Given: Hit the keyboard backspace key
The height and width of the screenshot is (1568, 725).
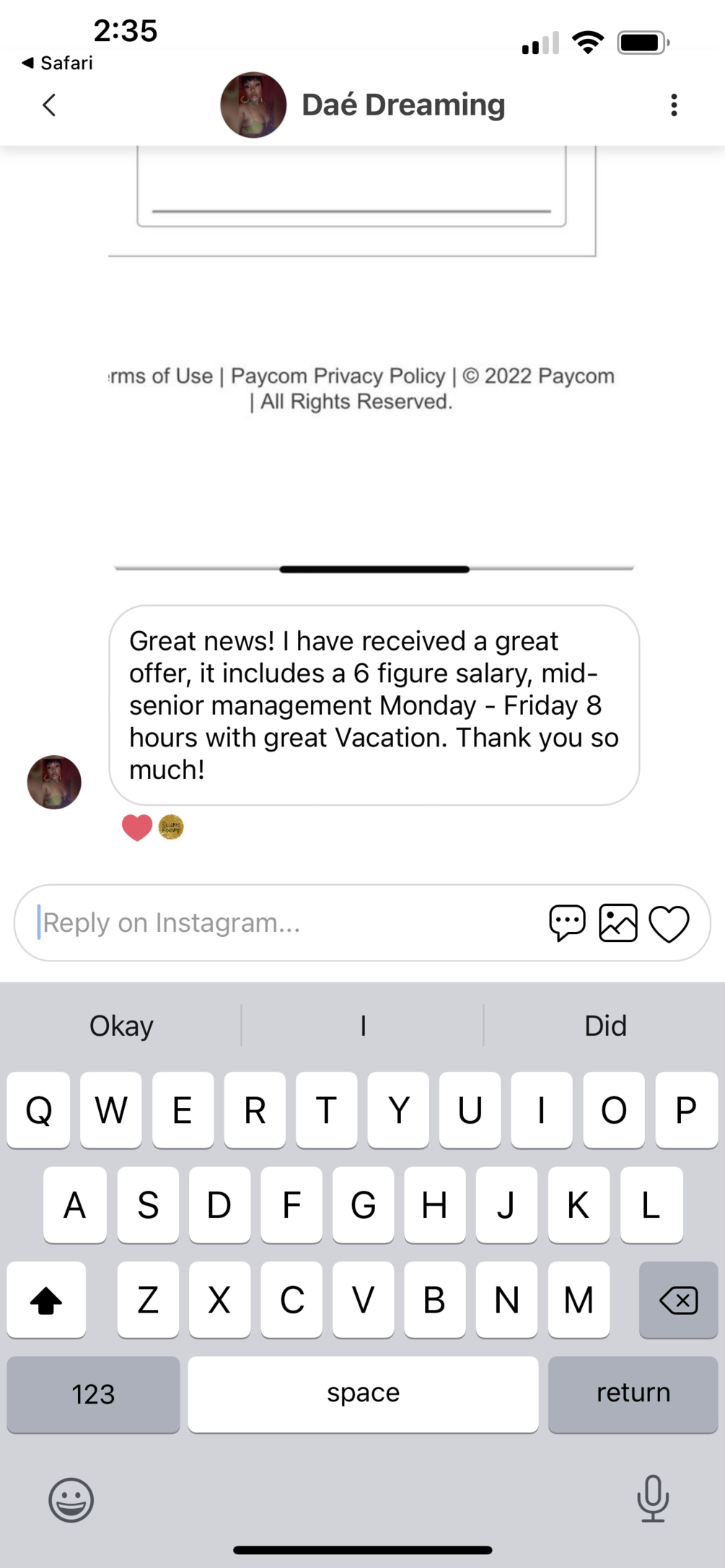Looking at the screenshot, I should pyautogui.click(x=677, y=1300).
